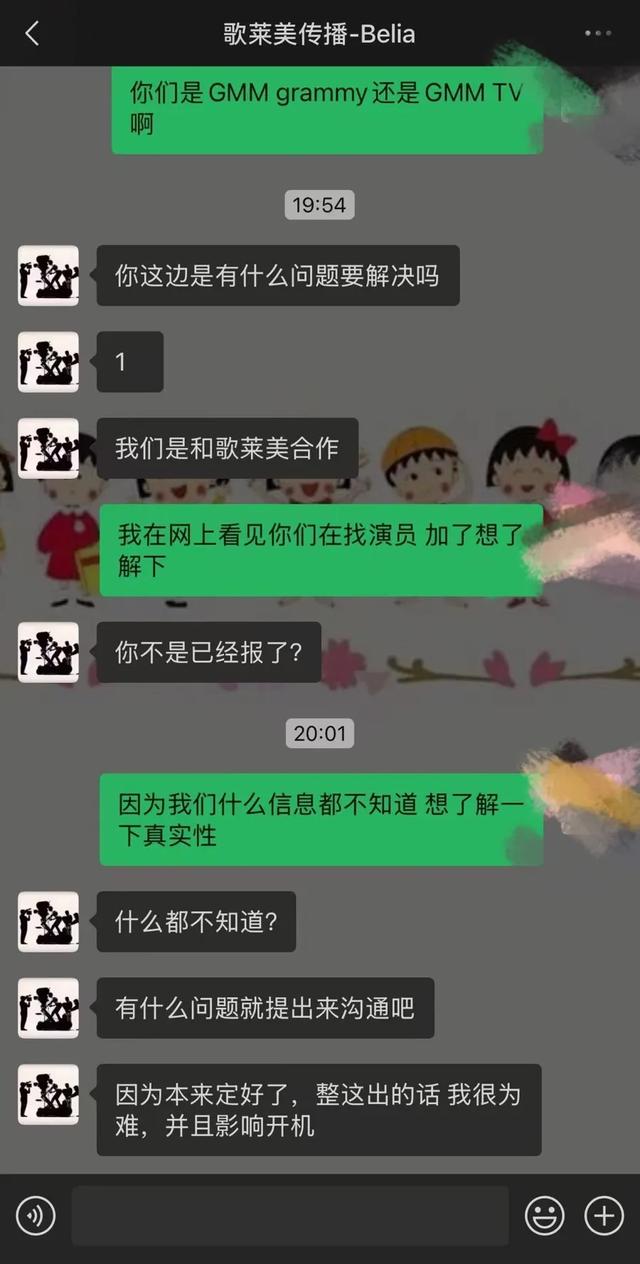Go back from the chat
Image resolution: width=640 pixels, height=1264 pixels.
point(32,34)
